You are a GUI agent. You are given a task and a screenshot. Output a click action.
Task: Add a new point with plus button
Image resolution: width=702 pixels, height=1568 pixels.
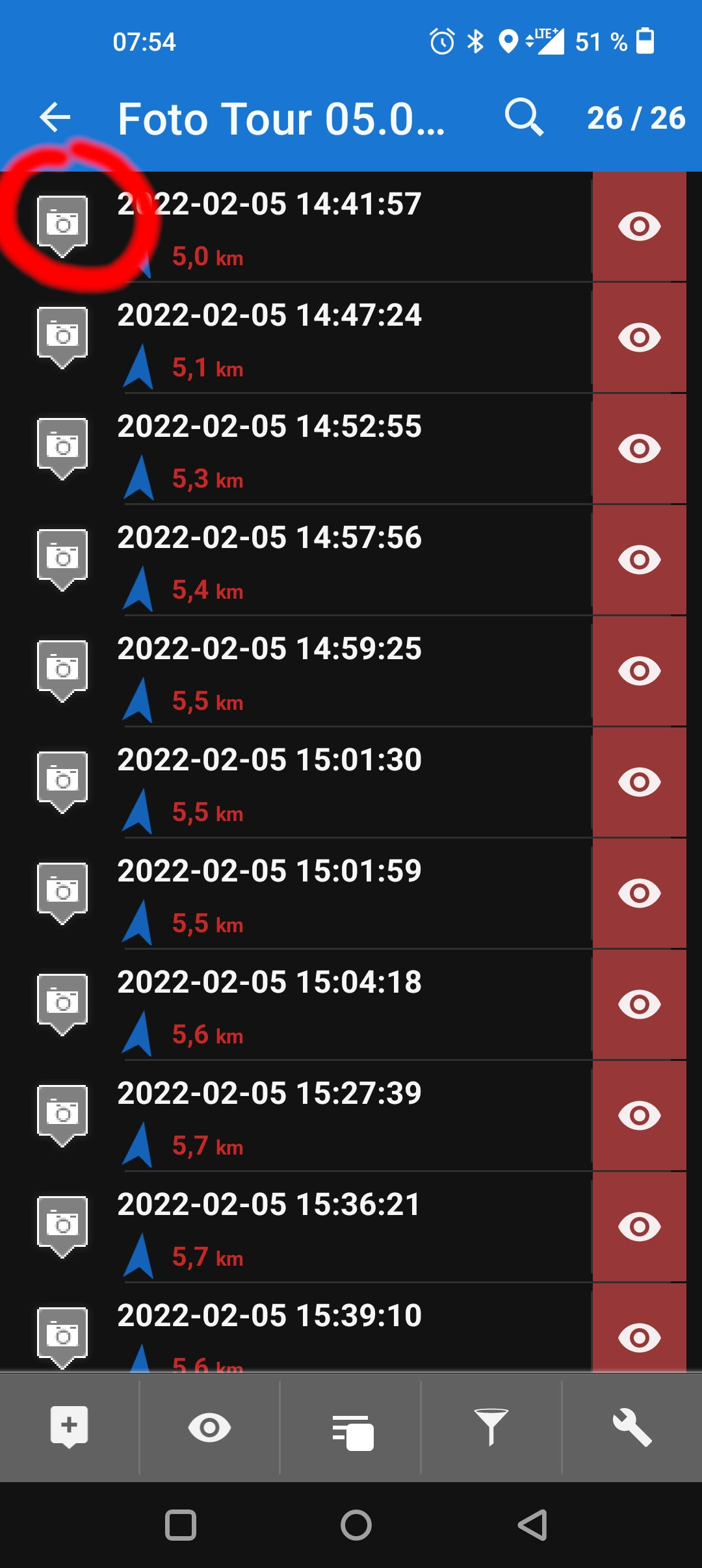70,1428
